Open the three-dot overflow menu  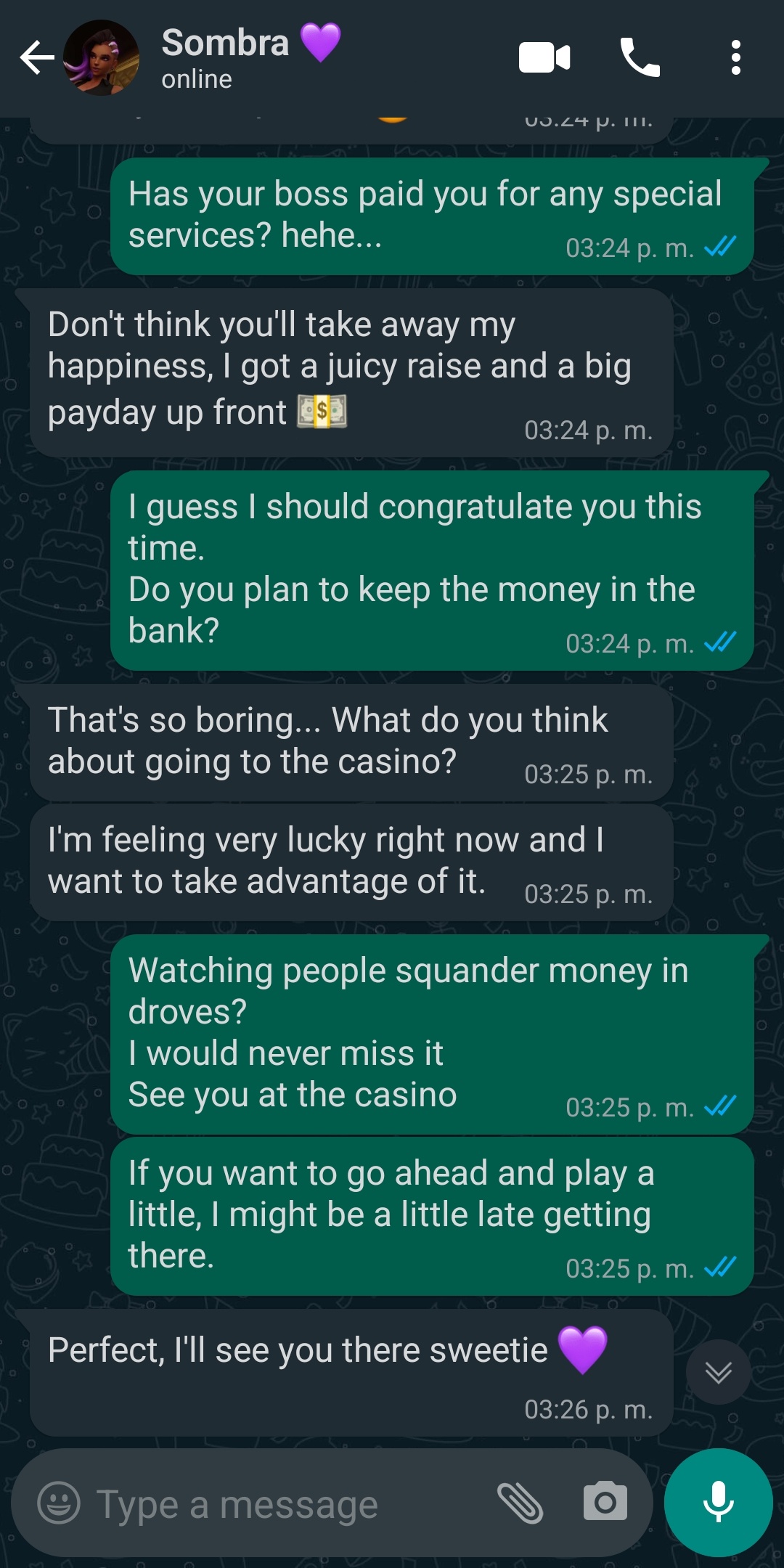pos(736,58)
